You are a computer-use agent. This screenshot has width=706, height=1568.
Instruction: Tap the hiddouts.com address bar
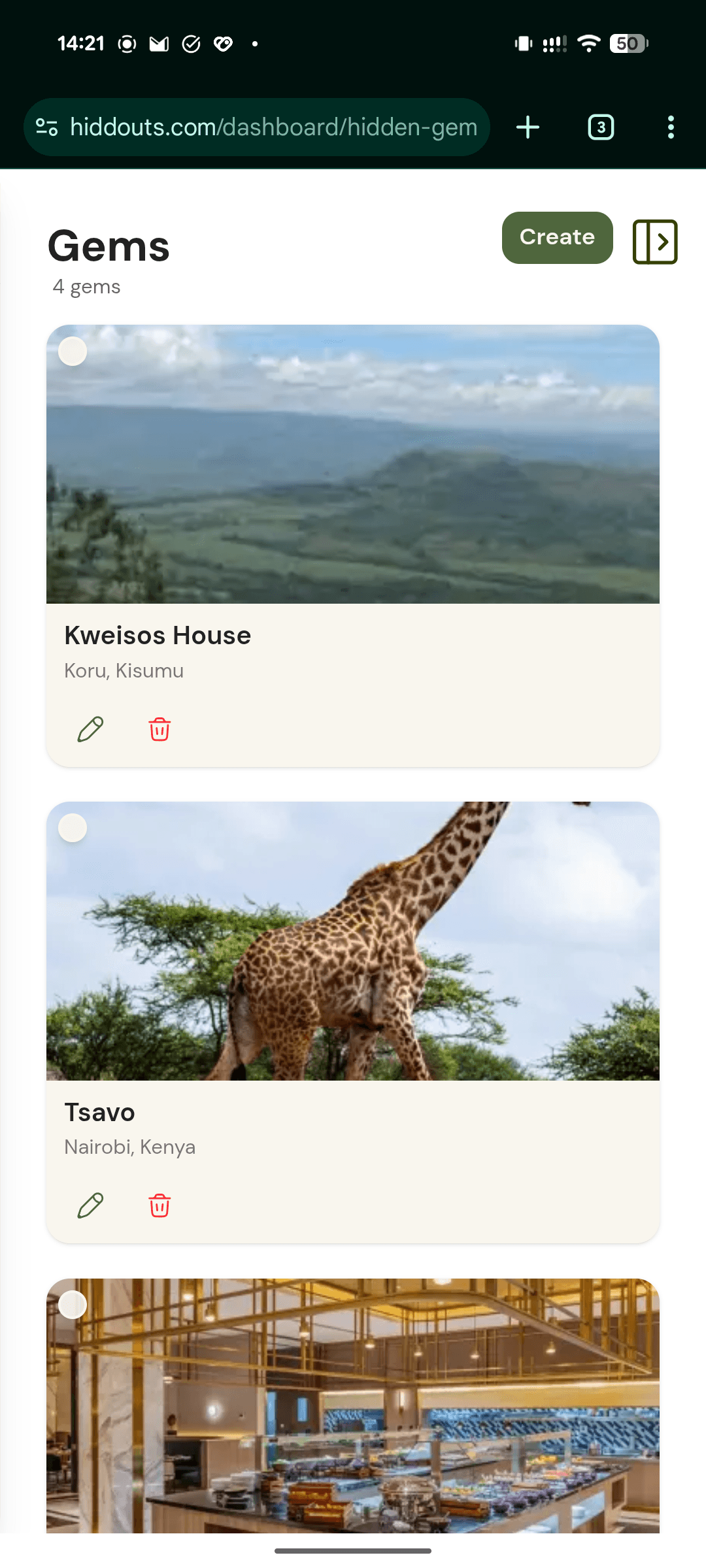(261, 127)
